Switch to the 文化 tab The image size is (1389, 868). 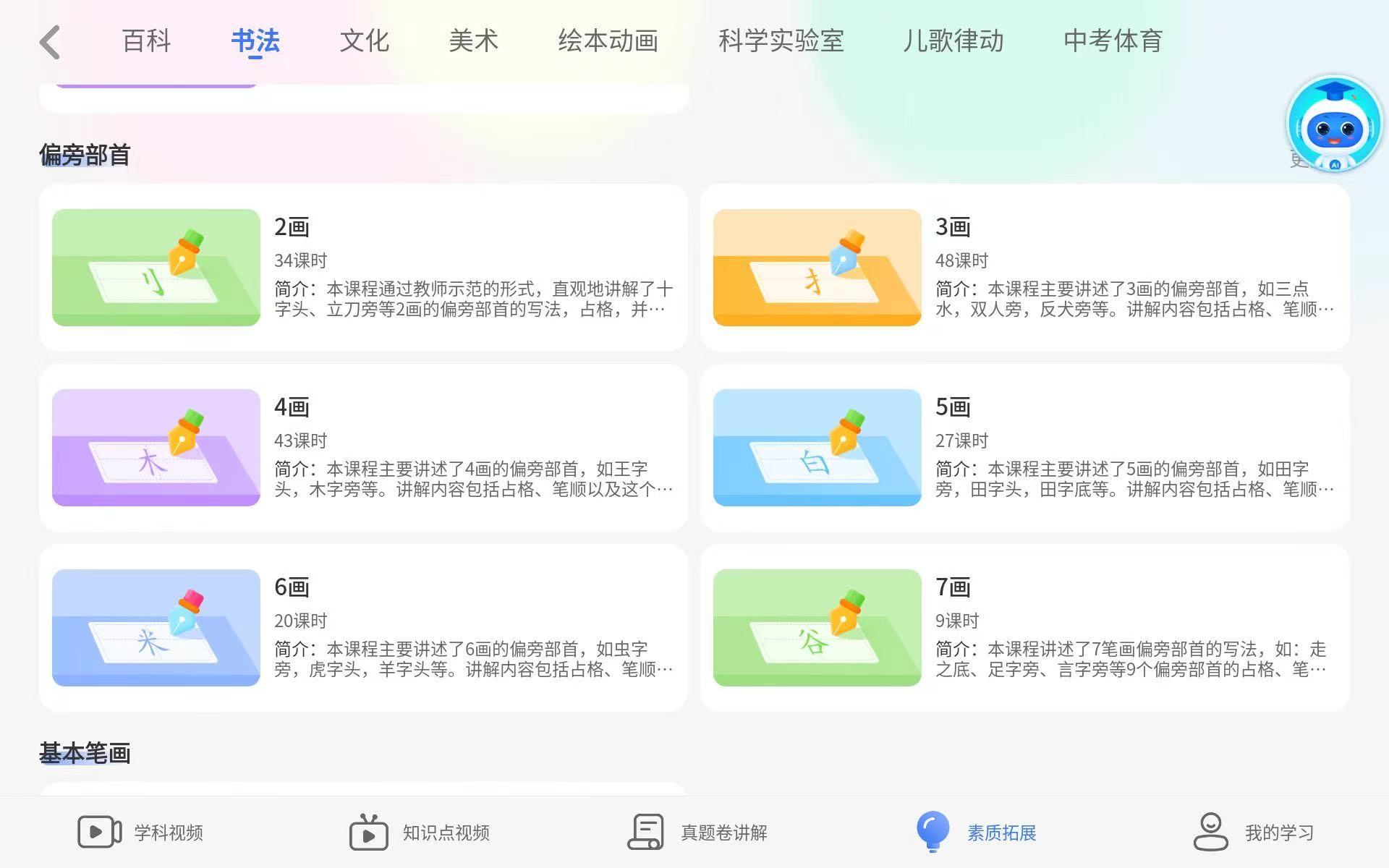tap(364, 41)
